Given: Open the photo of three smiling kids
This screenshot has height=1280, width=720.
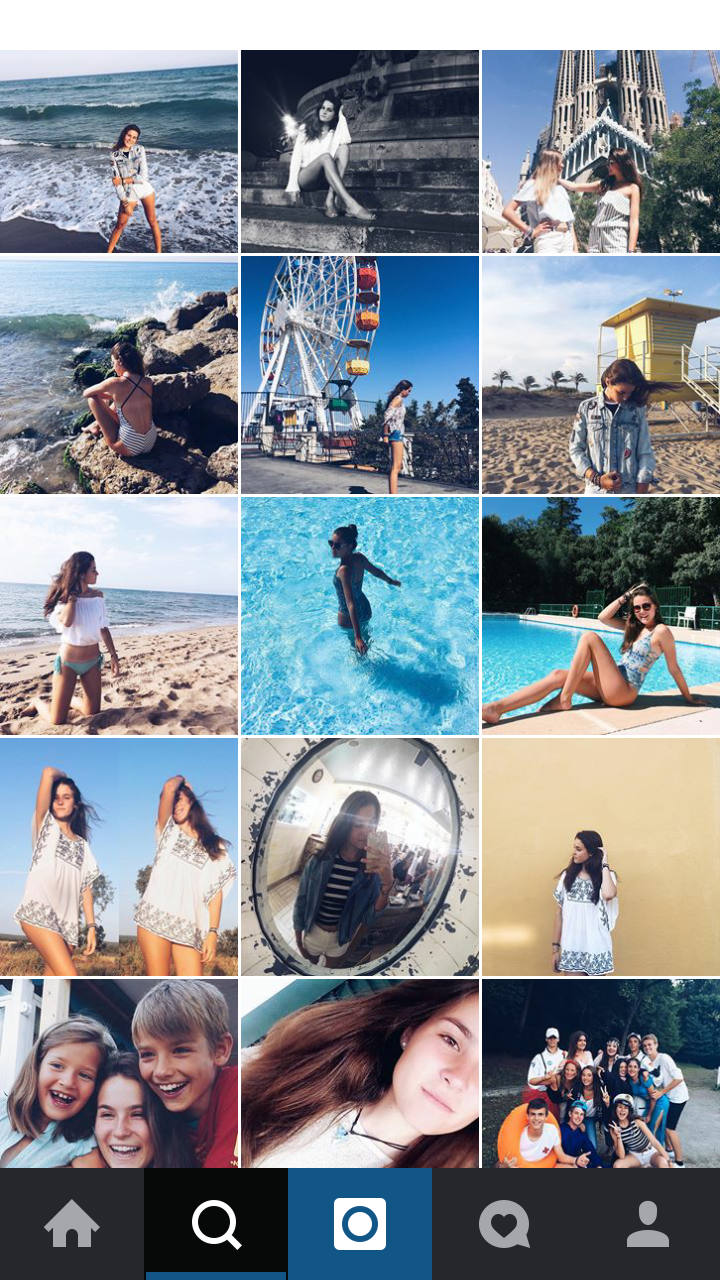Looking at the screenshot, I should click(x=119, y=1073).
